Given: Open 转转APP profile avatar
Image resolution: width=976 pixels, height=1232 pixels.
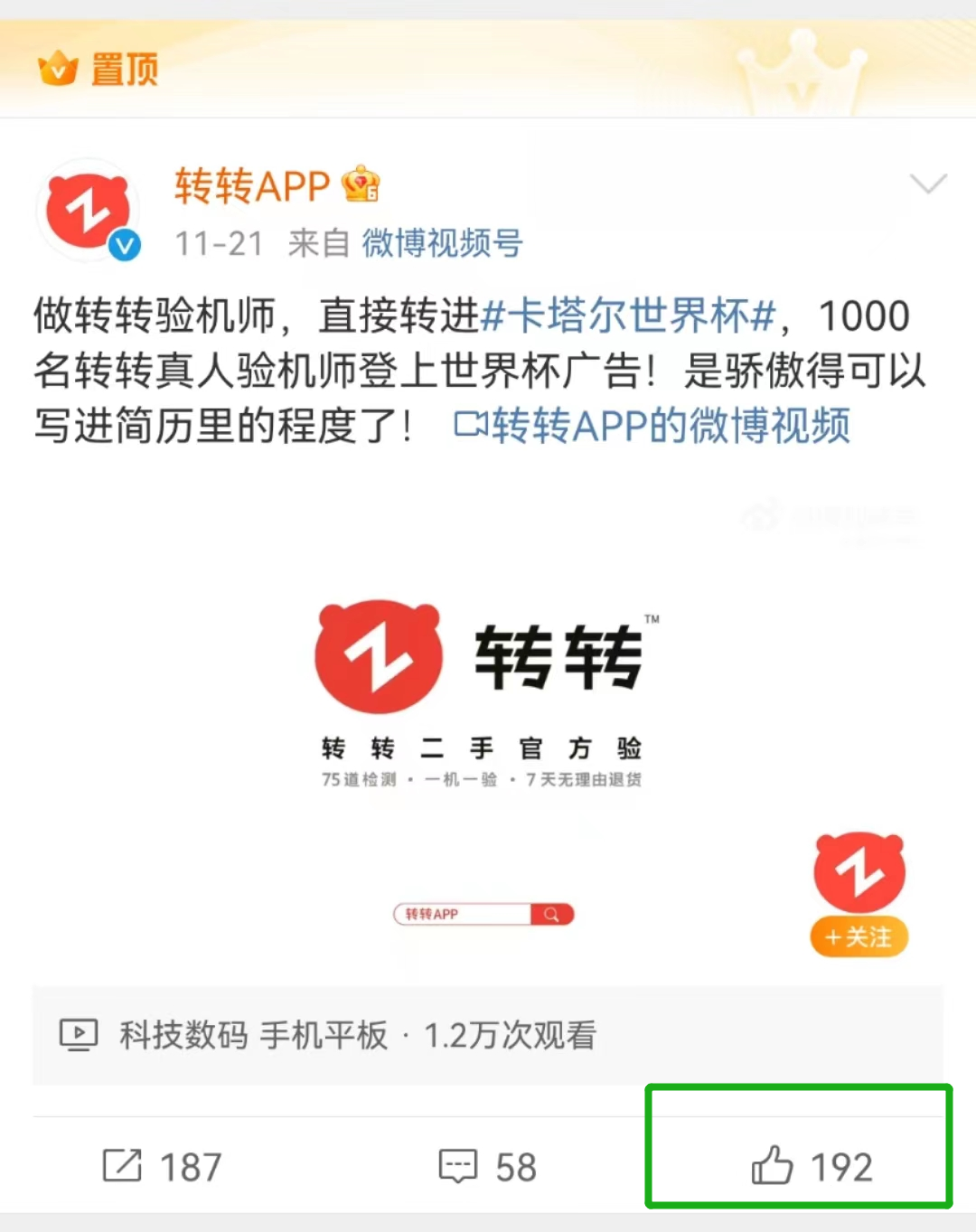Looking at the screenshot, I should coord(88,212).
